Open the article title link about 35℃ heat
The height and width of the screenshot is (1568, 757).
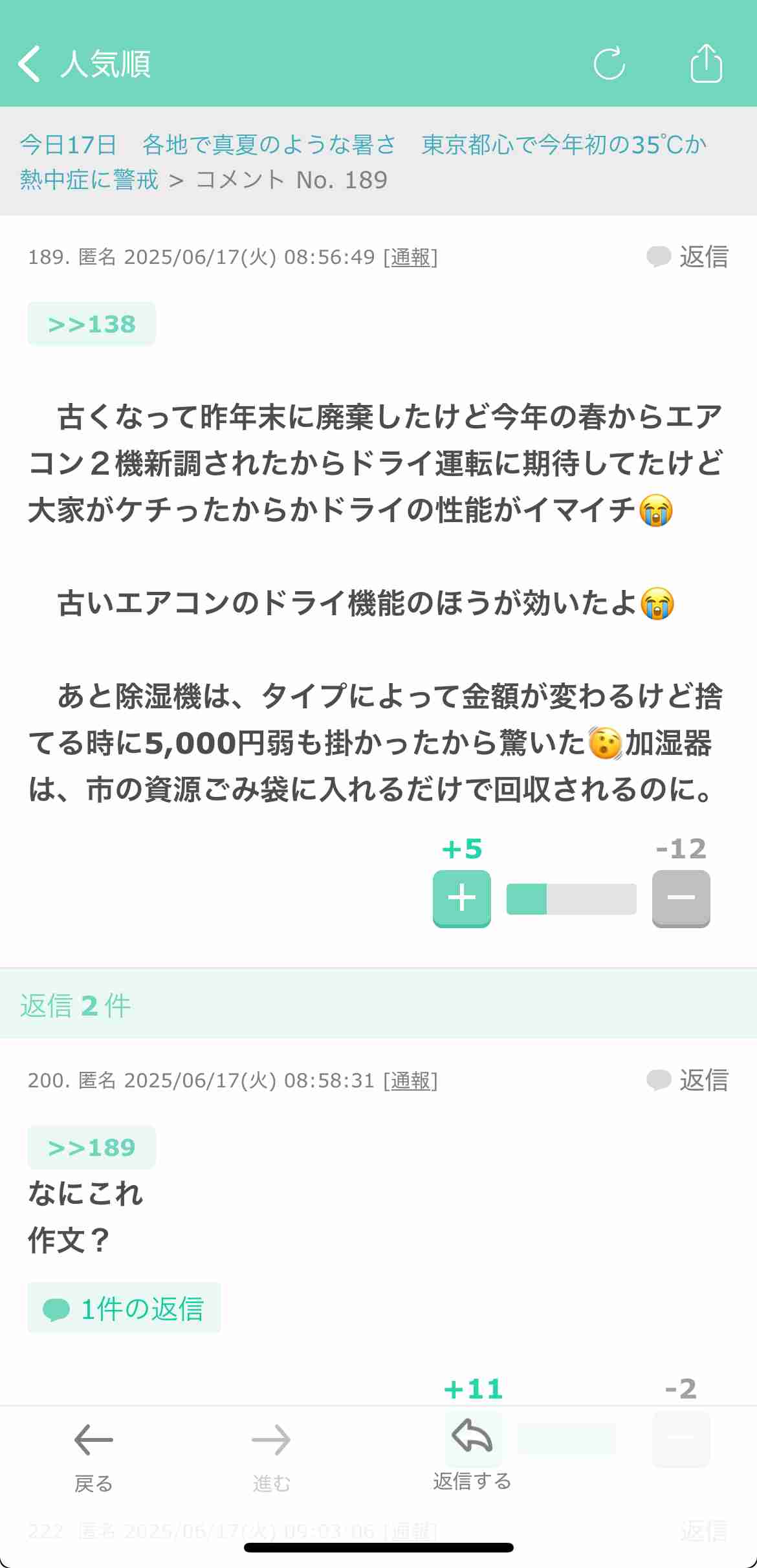pos(363,162)
